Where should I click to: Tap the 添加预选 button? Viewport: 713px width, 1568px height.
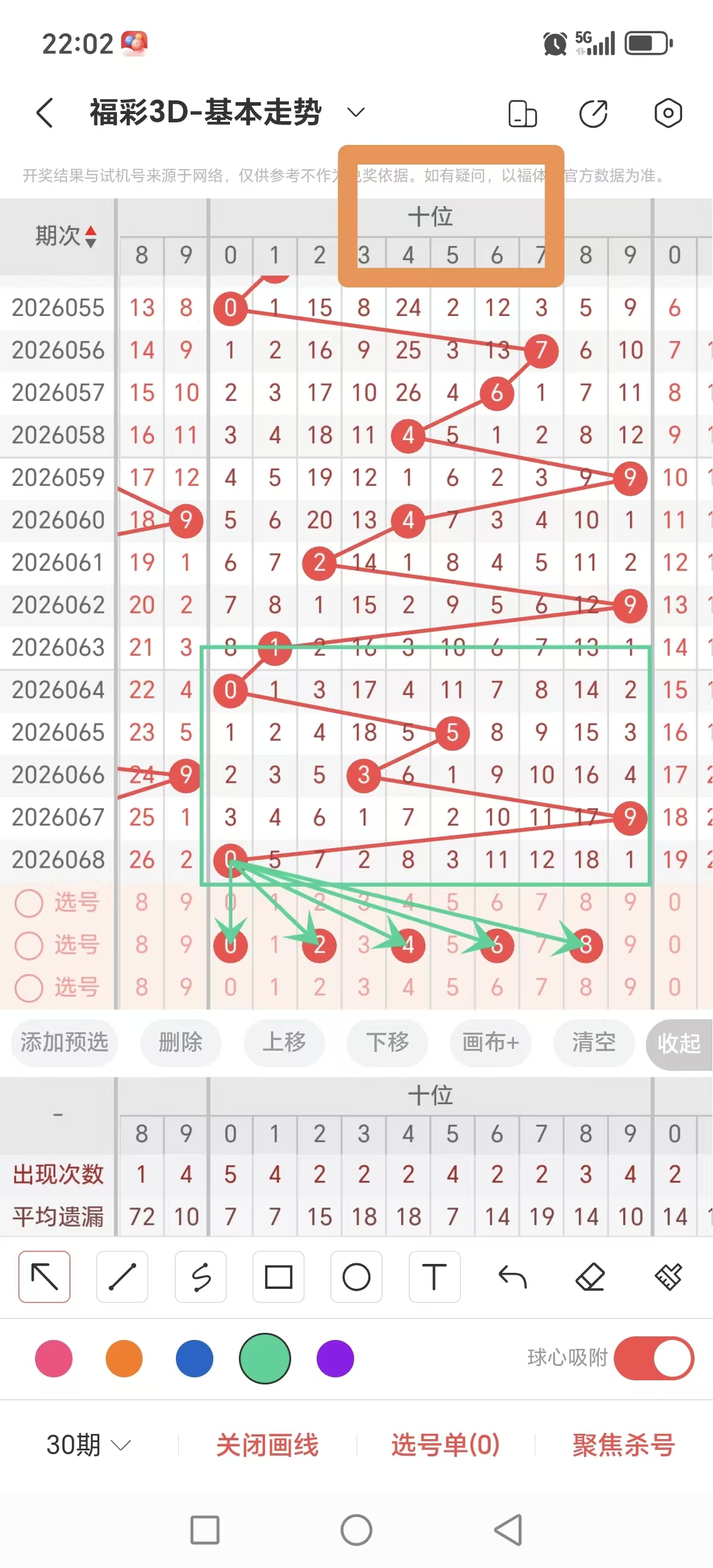coord(64,1043)
